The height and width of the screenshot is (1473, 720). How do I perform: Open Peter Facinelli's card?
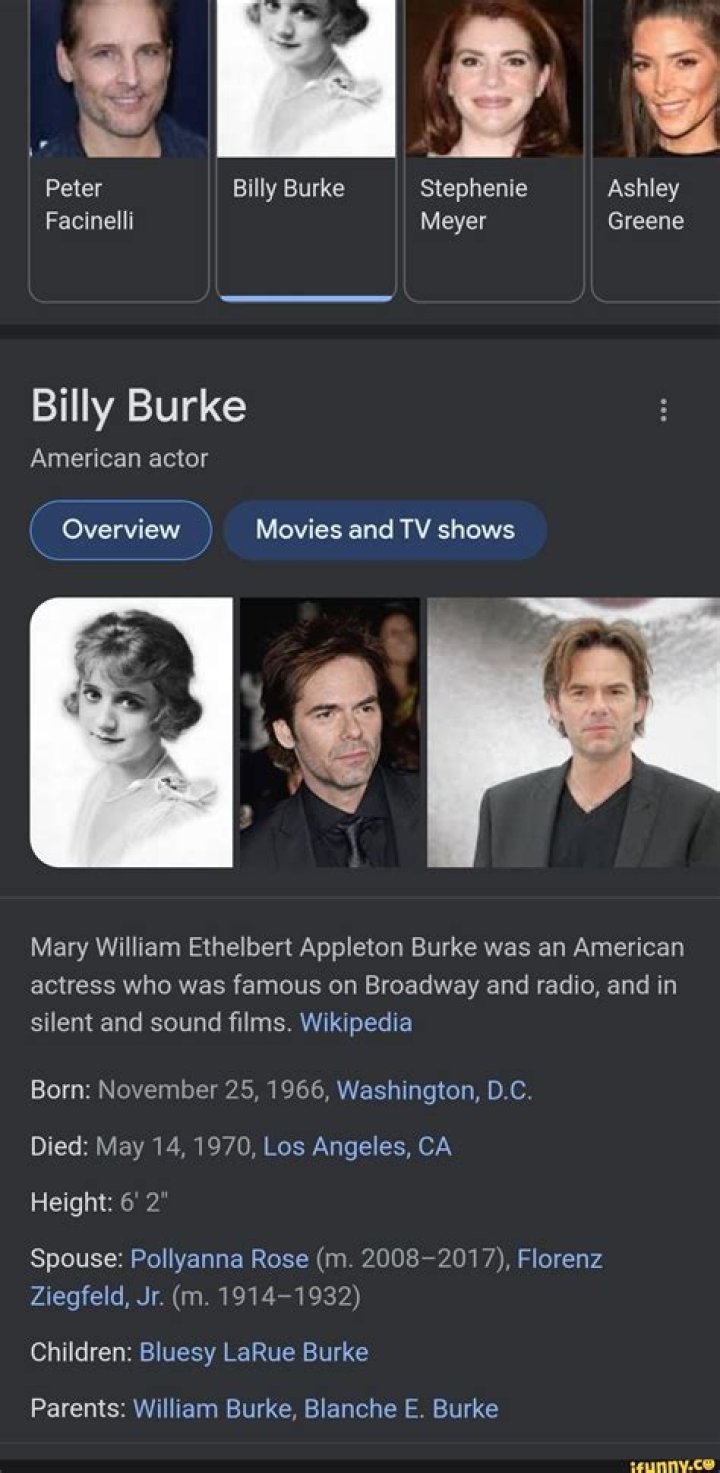coord(119,150)
